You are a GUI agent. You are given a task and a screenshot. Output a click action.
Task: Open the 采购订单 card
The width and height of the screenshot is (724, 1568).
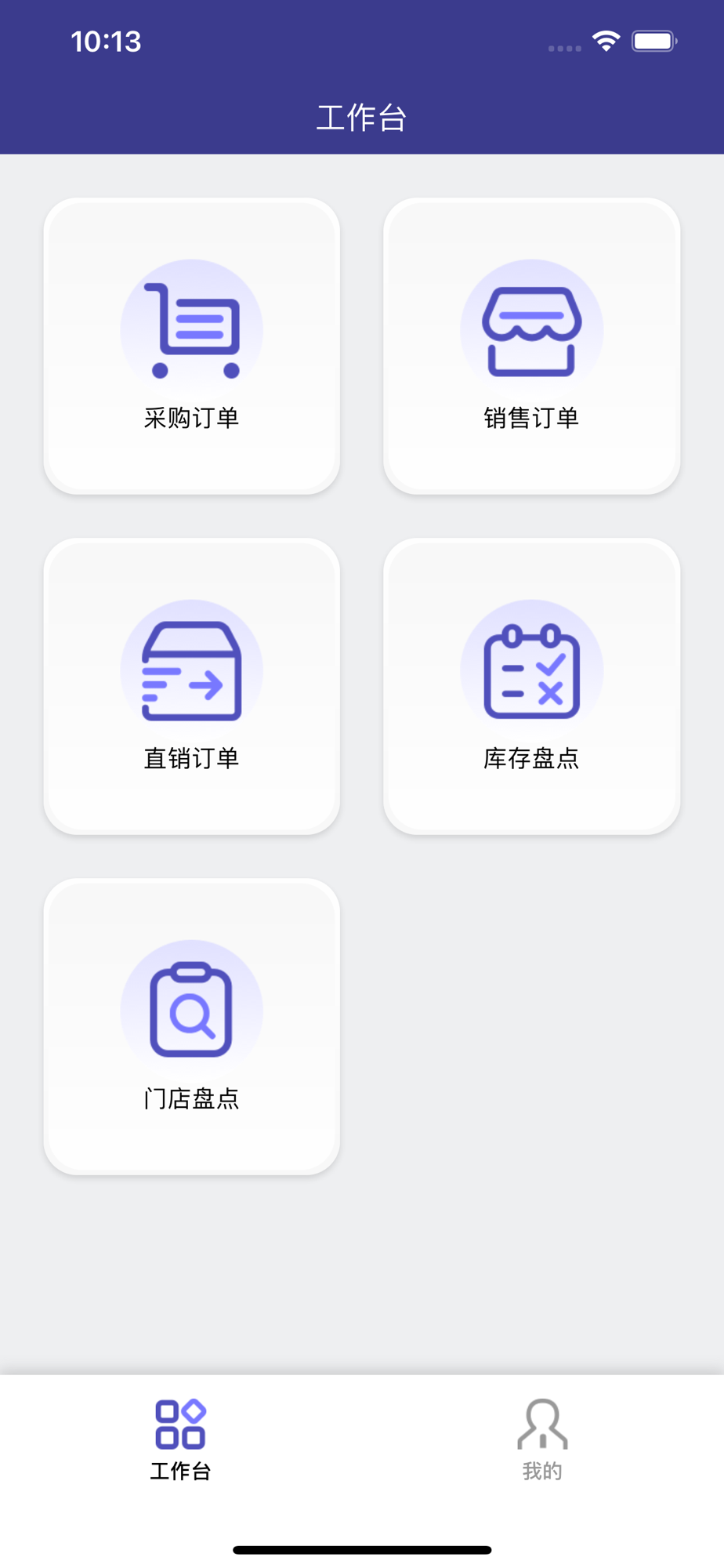tap(192, 346)
